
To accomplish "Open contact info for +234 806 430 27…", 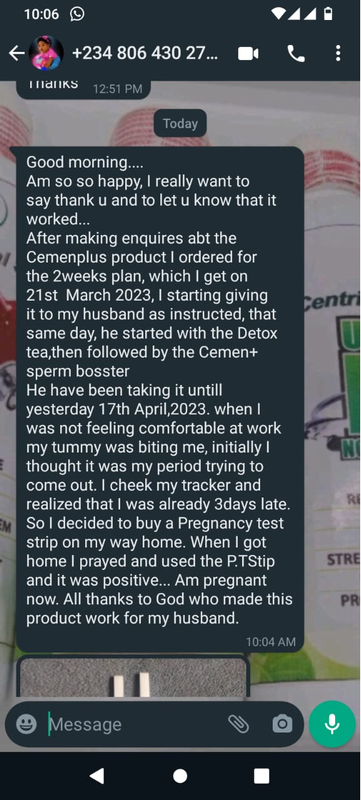I will click(145, 54).
